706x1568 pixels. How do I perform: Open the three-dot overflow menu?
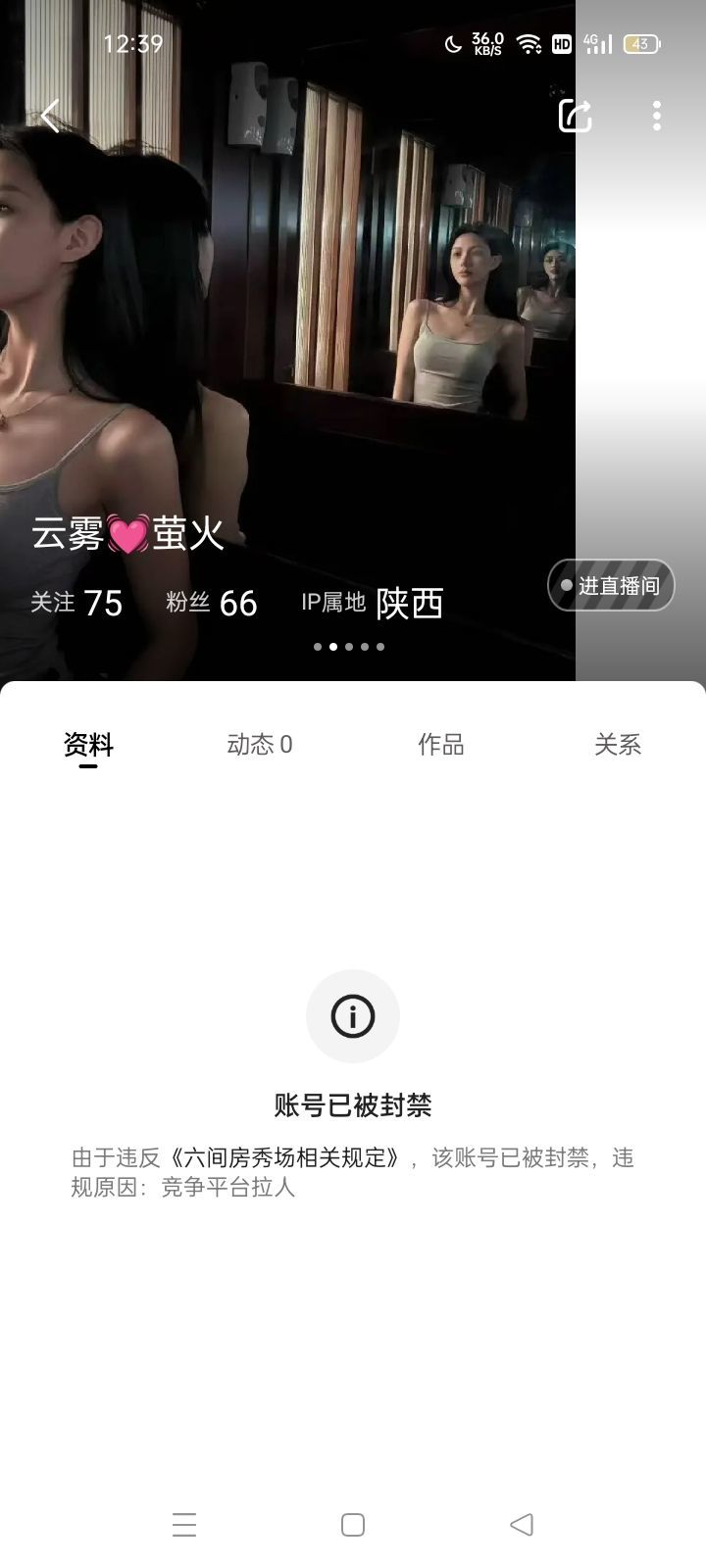(656, 116)
